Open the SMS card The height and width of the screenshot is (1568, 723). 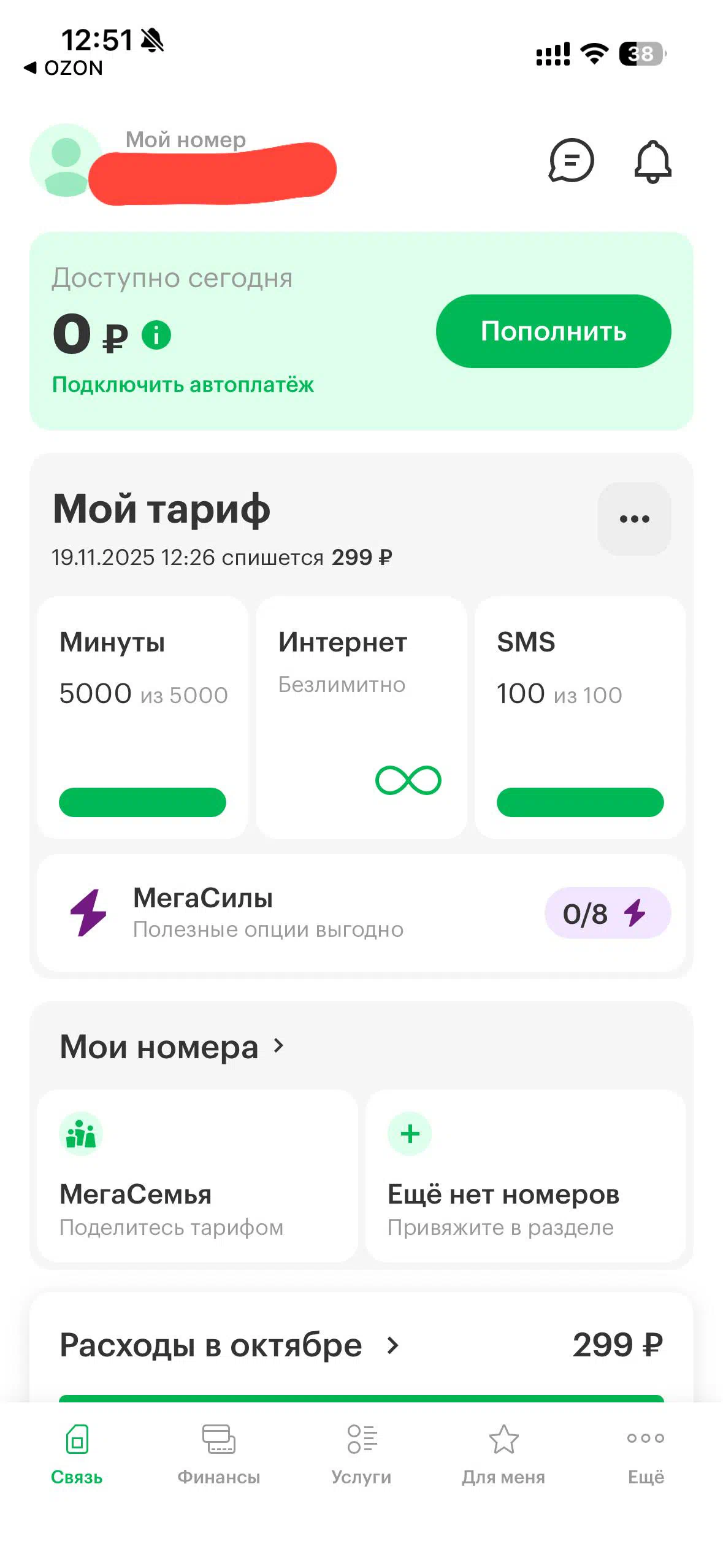coord(580,717)
